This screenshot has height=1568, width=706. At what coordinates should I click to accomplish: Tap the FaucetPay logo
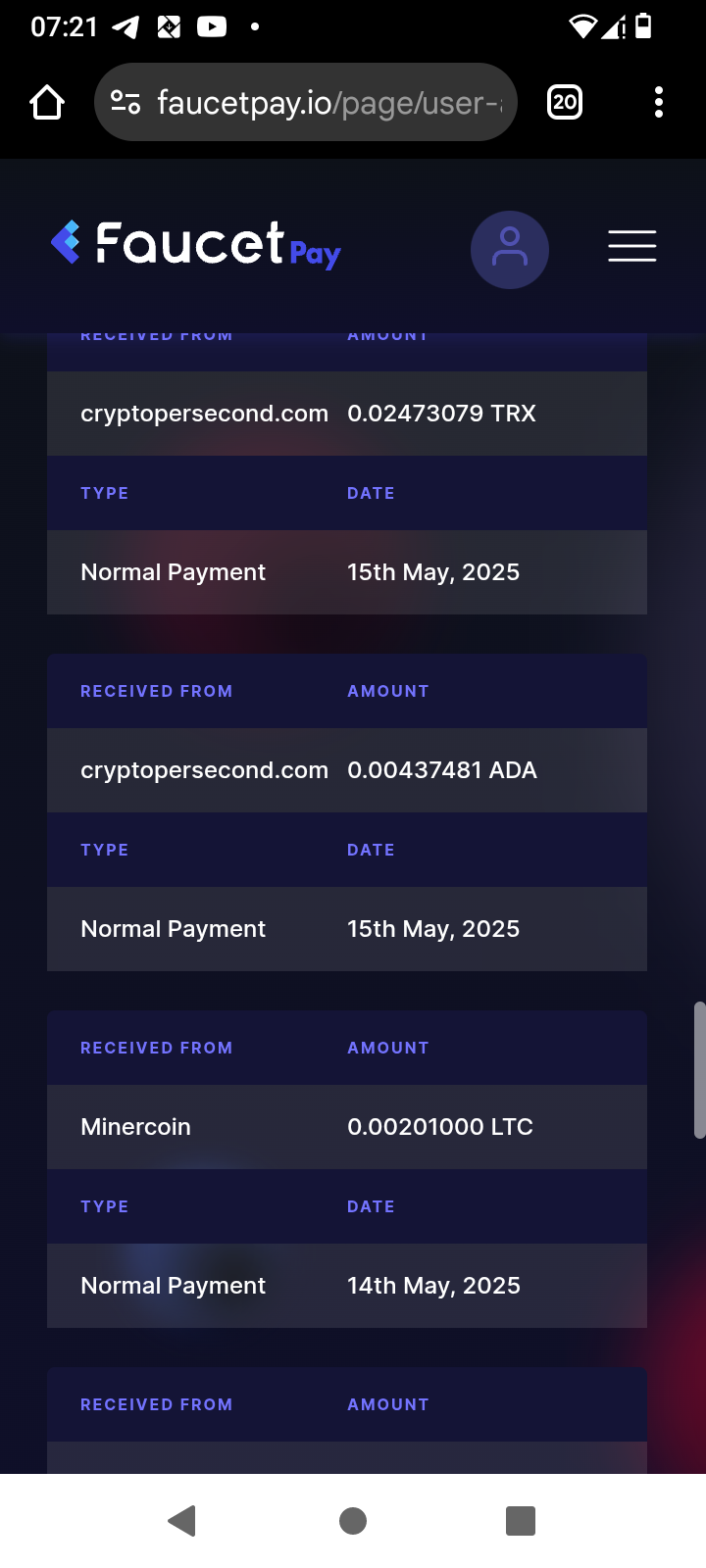pos(196,244)
